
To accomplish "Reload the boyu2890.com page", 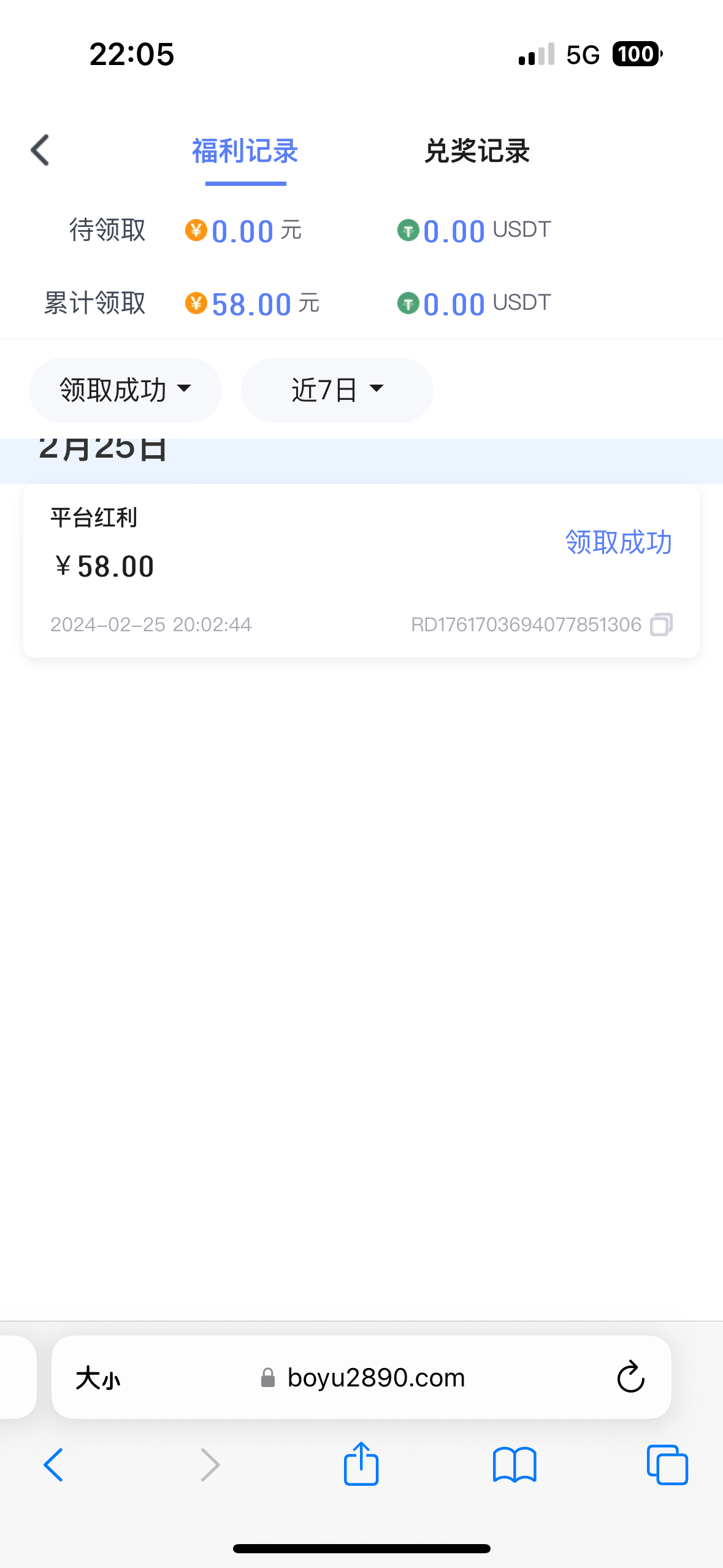I will [x=630, y=1378].
